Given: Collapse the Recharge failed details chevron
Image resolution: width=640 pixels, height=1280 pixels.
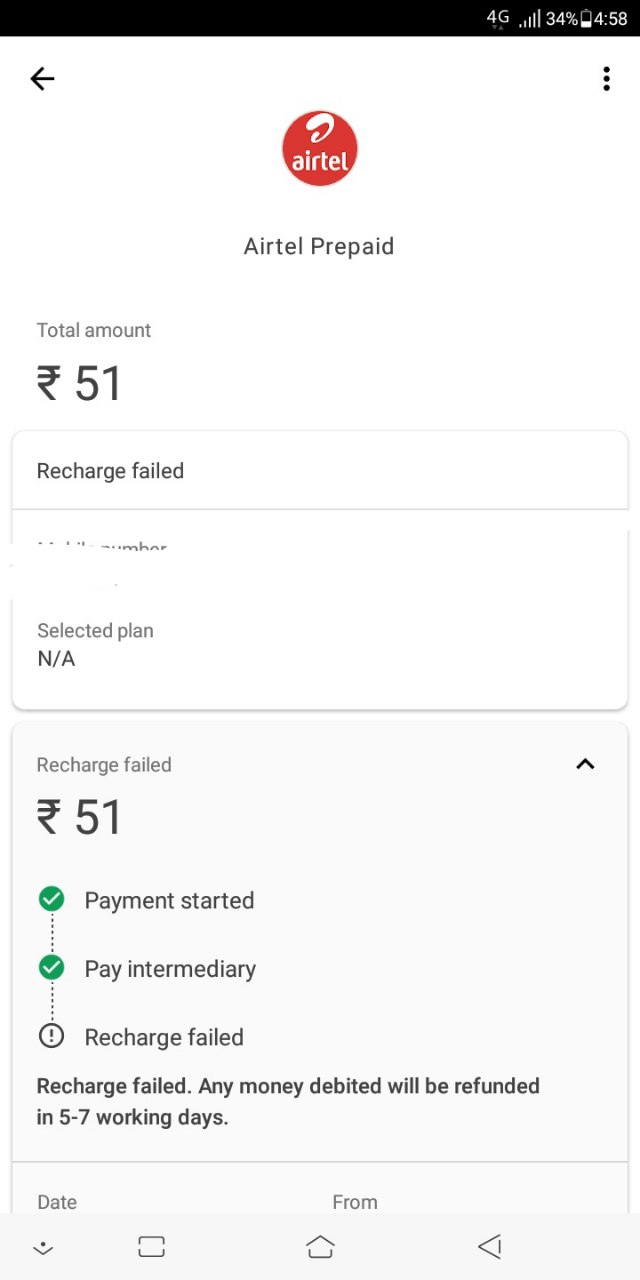Looking at the screenshot, I should coord(586,764).
